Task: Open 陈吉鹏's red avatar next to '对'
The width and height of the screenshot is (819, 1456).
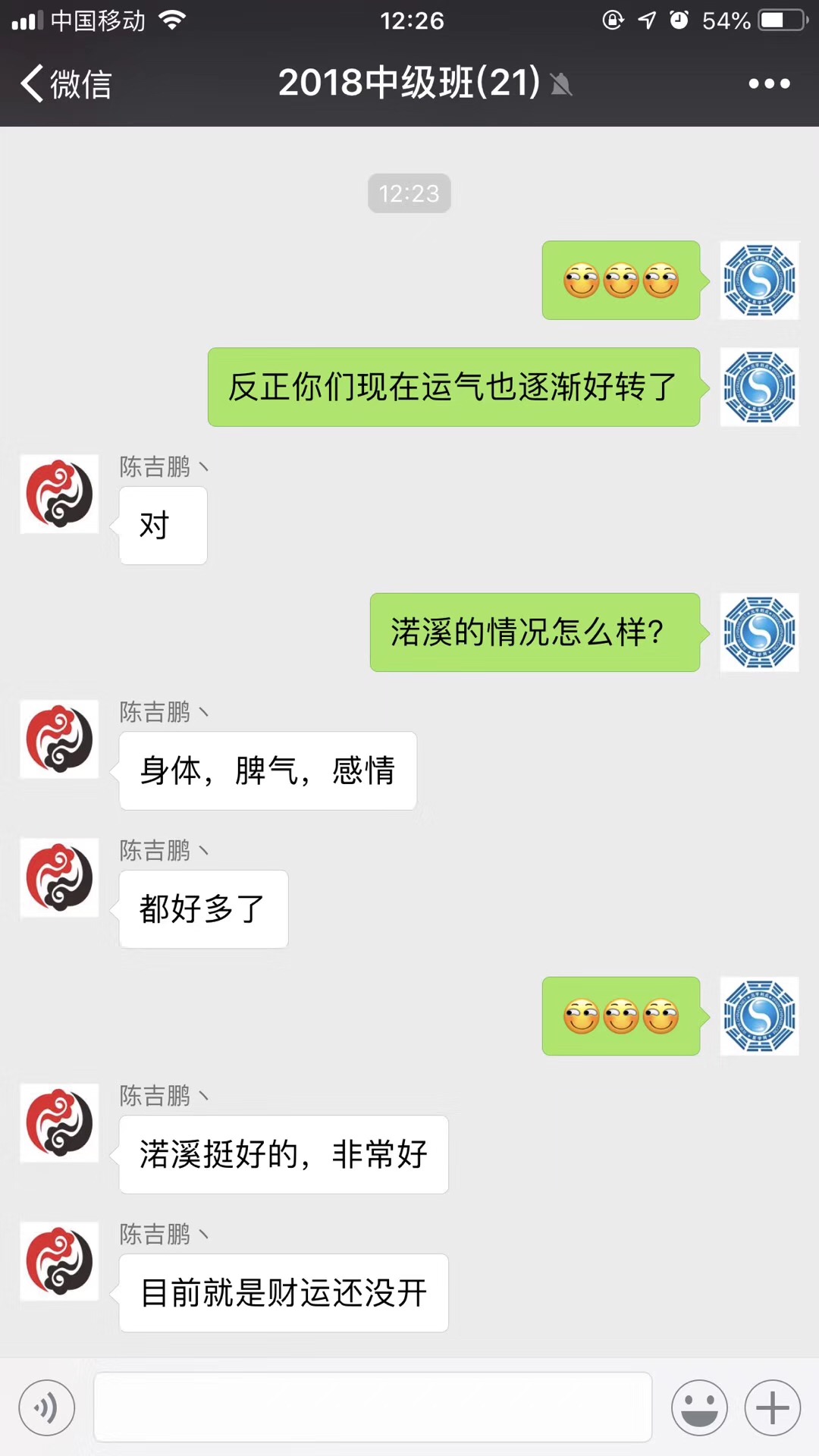Action: pyautogui.click(x=59, y=494)
